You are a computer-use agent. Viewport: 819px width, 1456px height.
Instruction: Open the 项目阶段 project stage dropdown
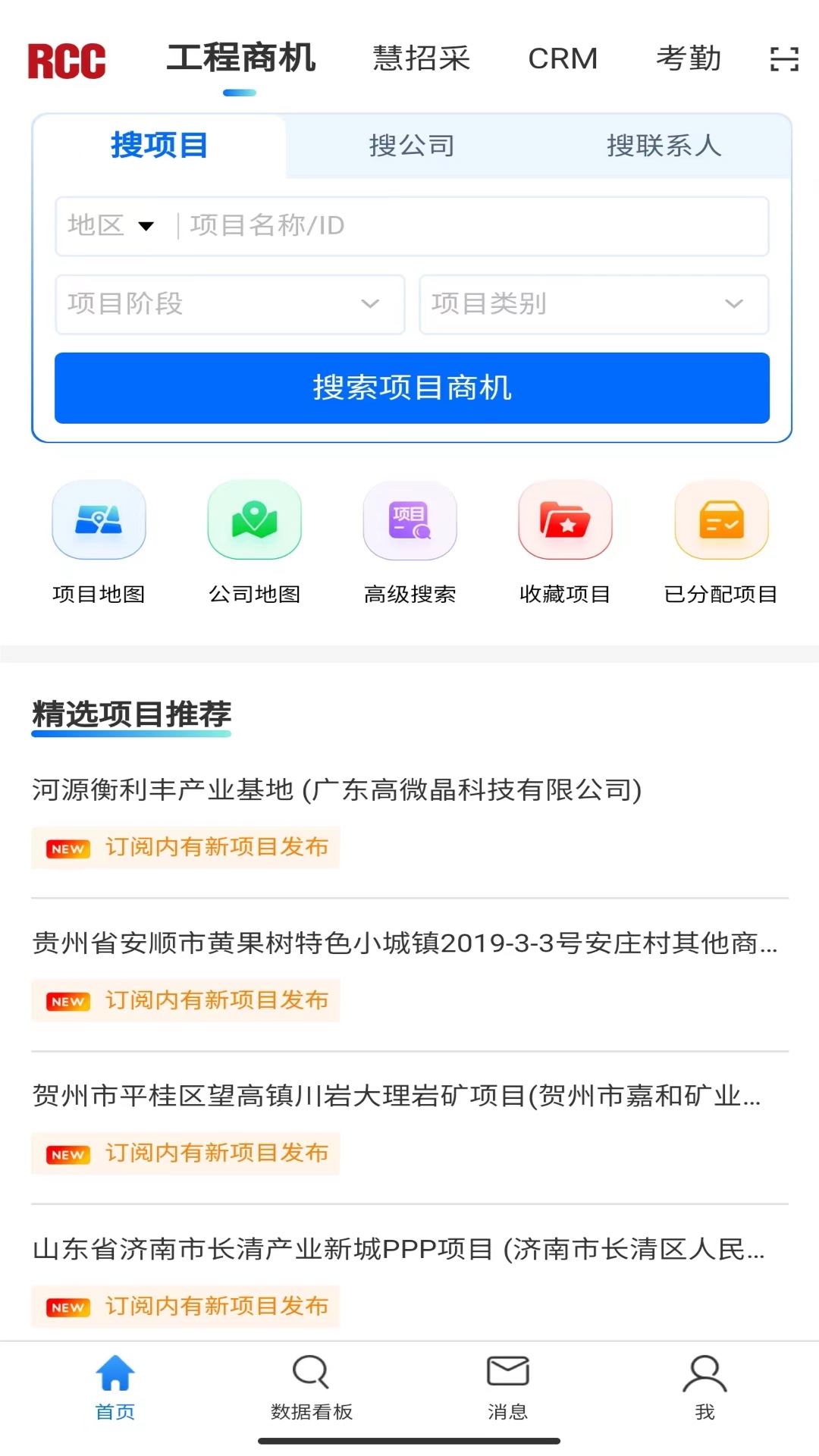[x=228, y=304]
